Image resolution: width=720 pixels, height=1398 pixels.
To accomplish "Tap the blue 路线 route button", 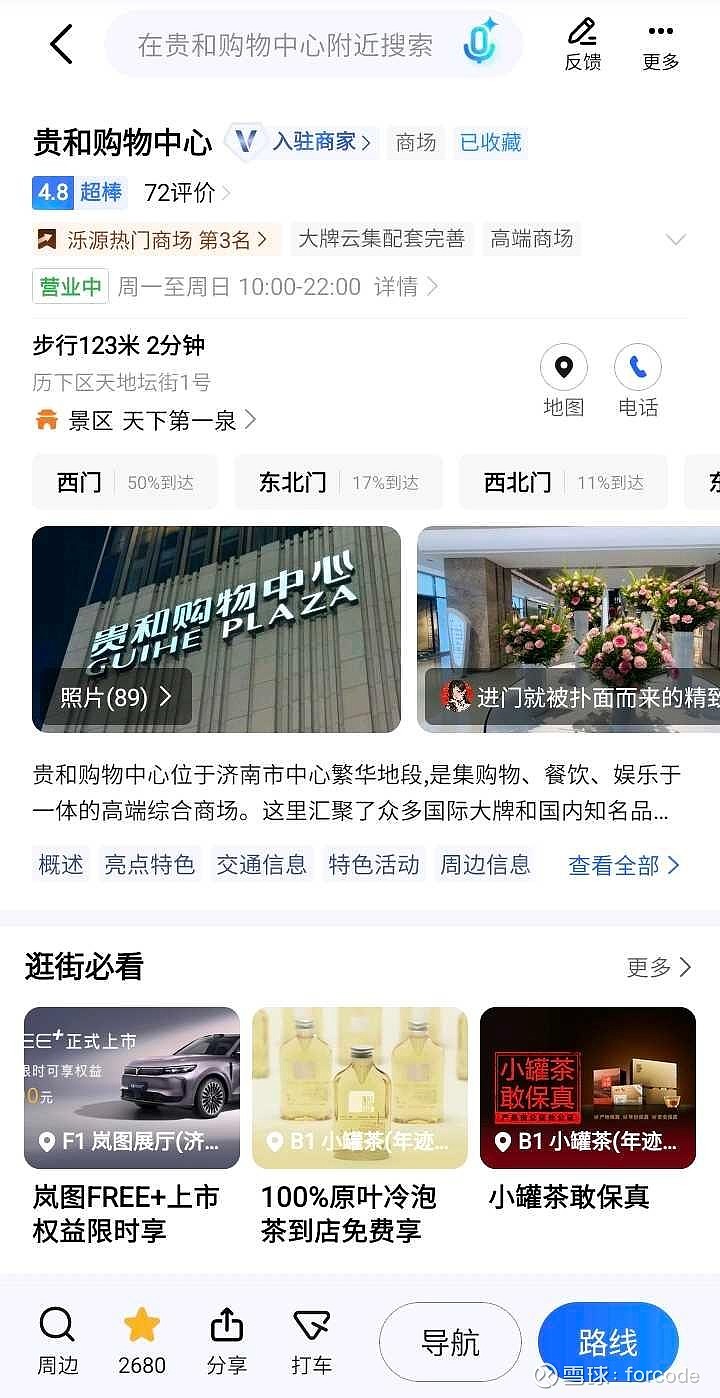I will (x=608, y=1340).
